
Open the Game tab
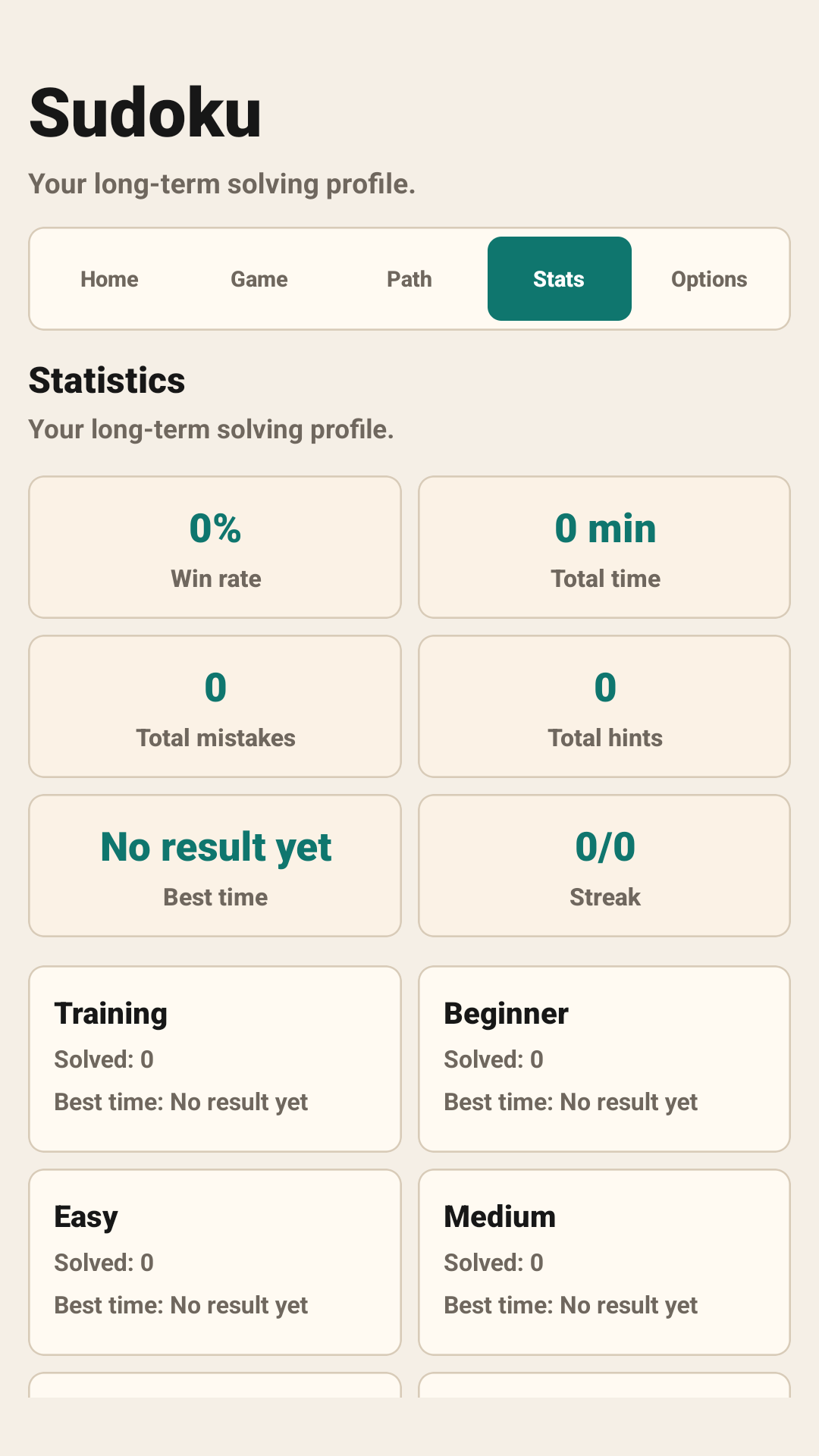click(x=259, y=279)
